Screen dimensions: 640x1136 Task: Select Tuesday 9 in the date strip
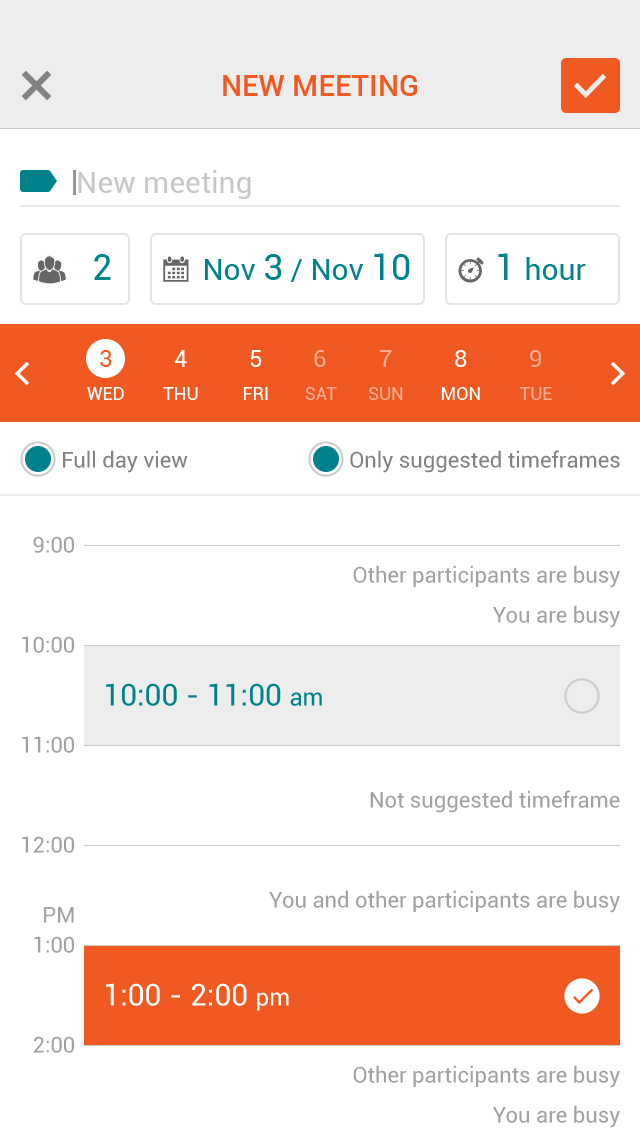pyautogui.click(x=536, y=373)
